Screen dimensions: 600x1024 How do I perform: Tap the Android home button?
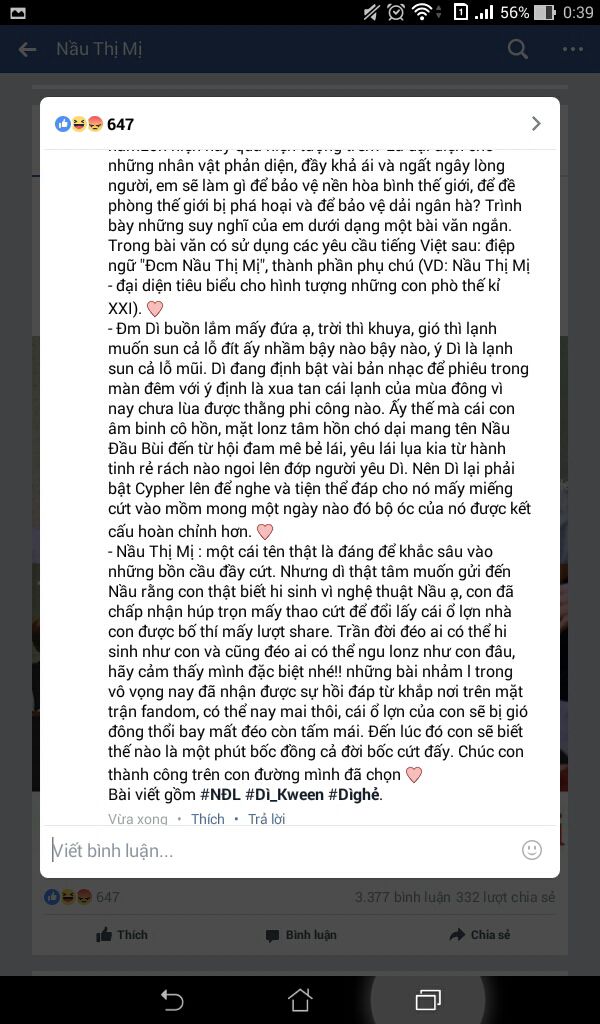[300, 1000]
